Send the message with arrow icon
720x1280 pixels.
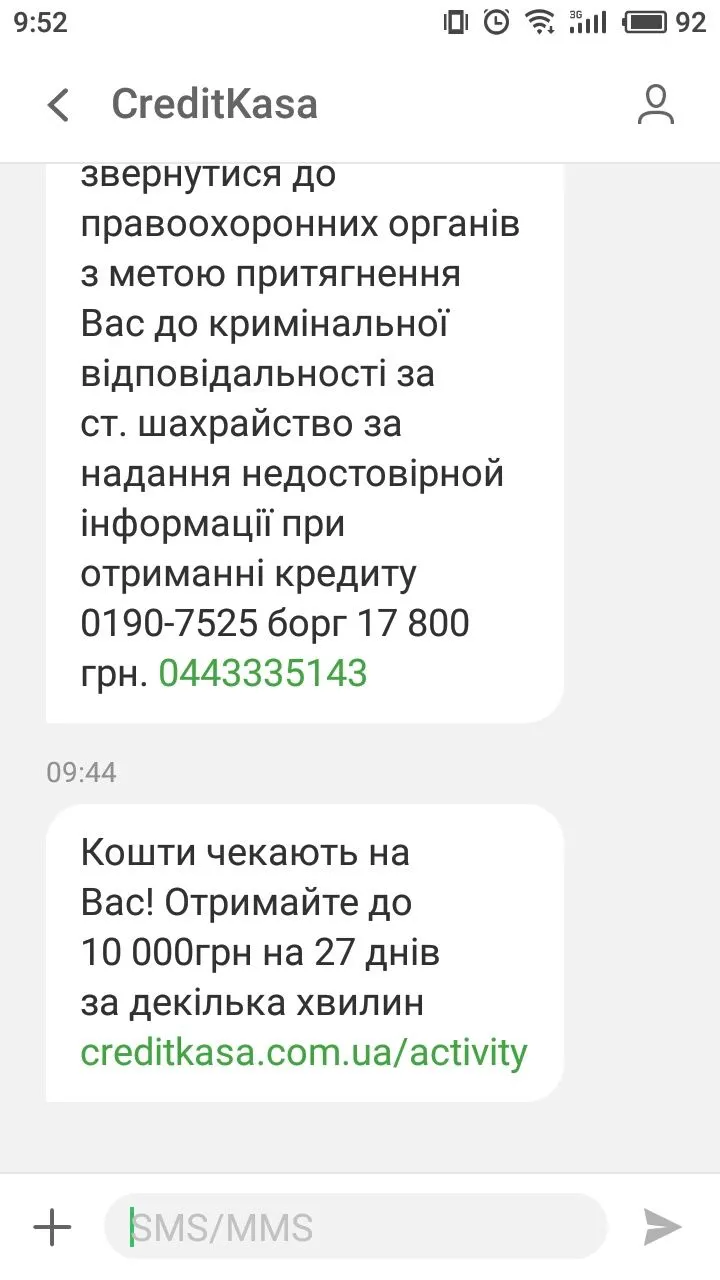click(x=661, y=1227)
